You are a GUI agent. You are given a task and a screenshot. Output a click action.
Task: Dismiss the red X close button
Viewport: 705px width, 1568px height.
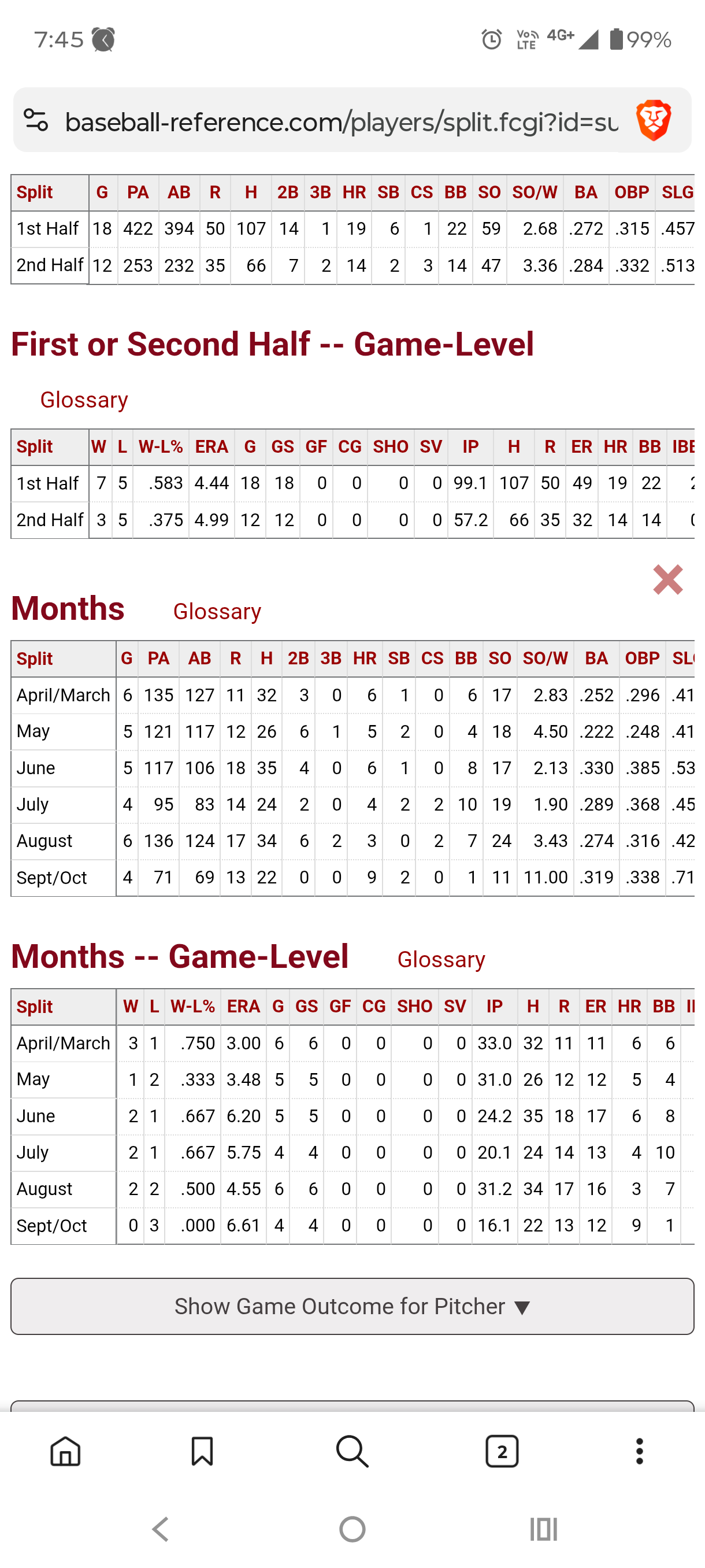pyautogui.click(x=668, y=579)
